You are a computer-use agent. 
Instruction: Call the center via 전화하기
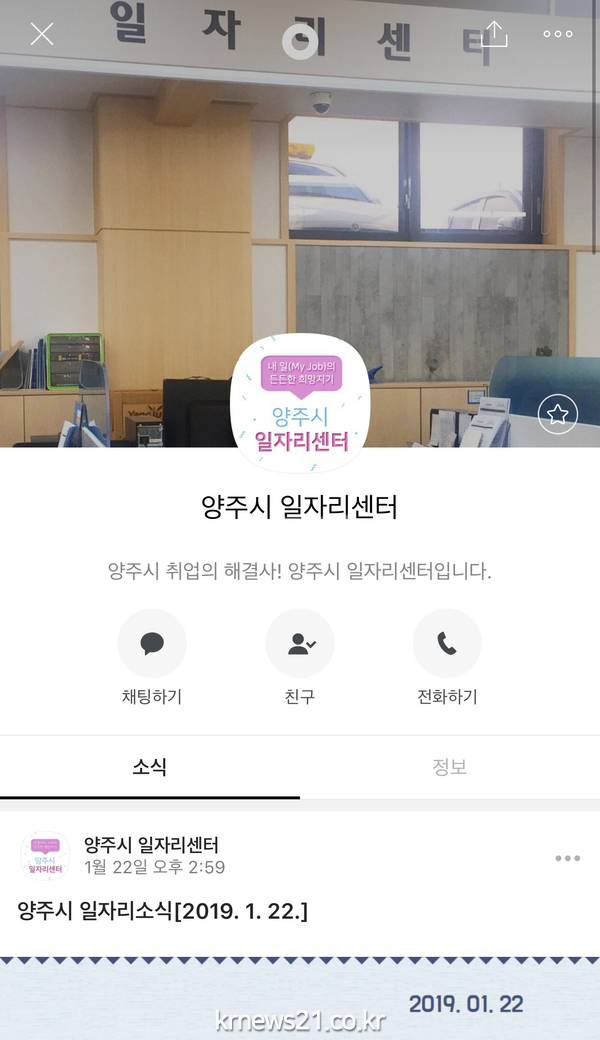coord(447,644)
